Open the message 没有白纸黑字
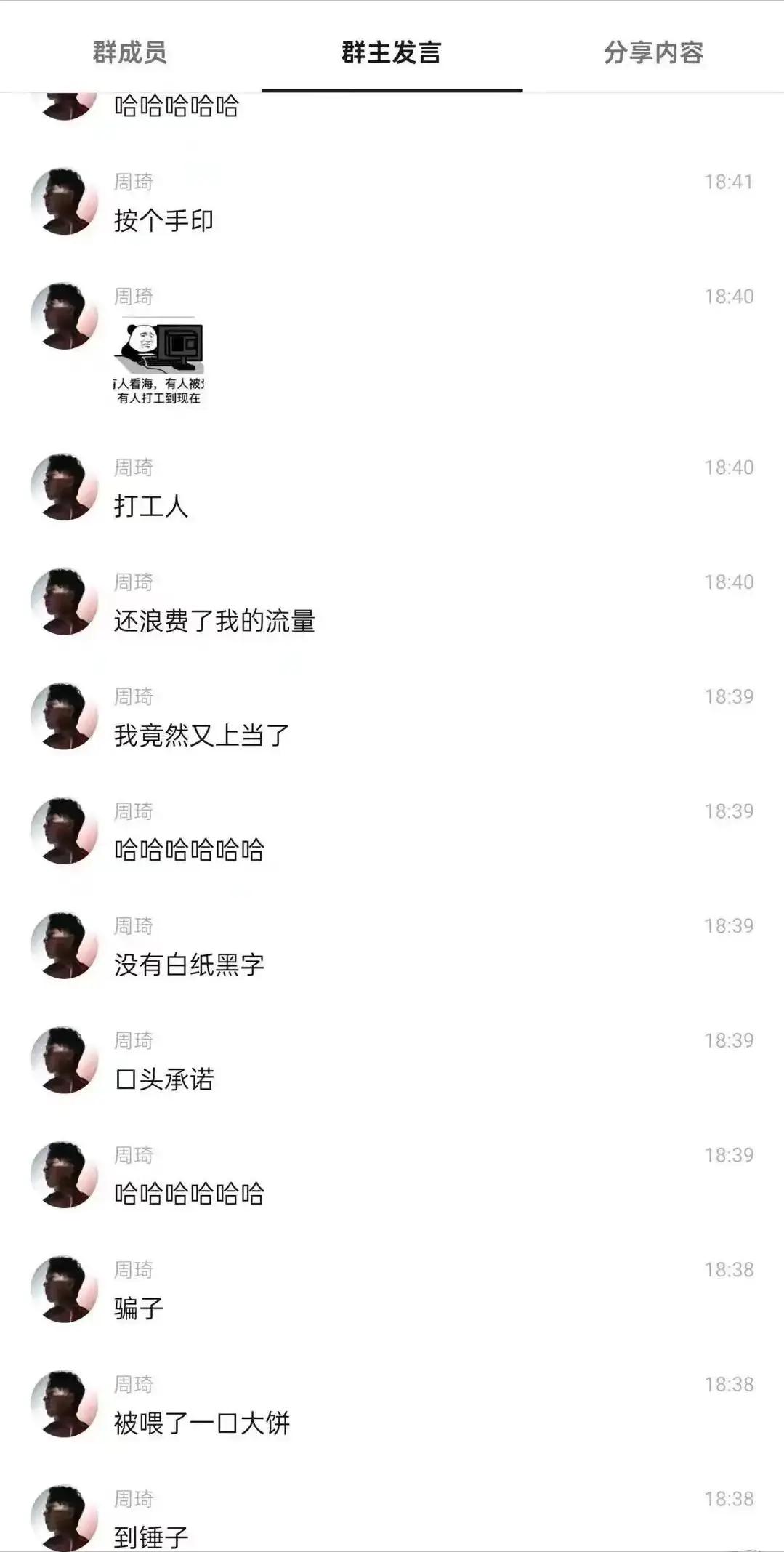Viewport: 784px width, 1552px height. pos(189,965)
